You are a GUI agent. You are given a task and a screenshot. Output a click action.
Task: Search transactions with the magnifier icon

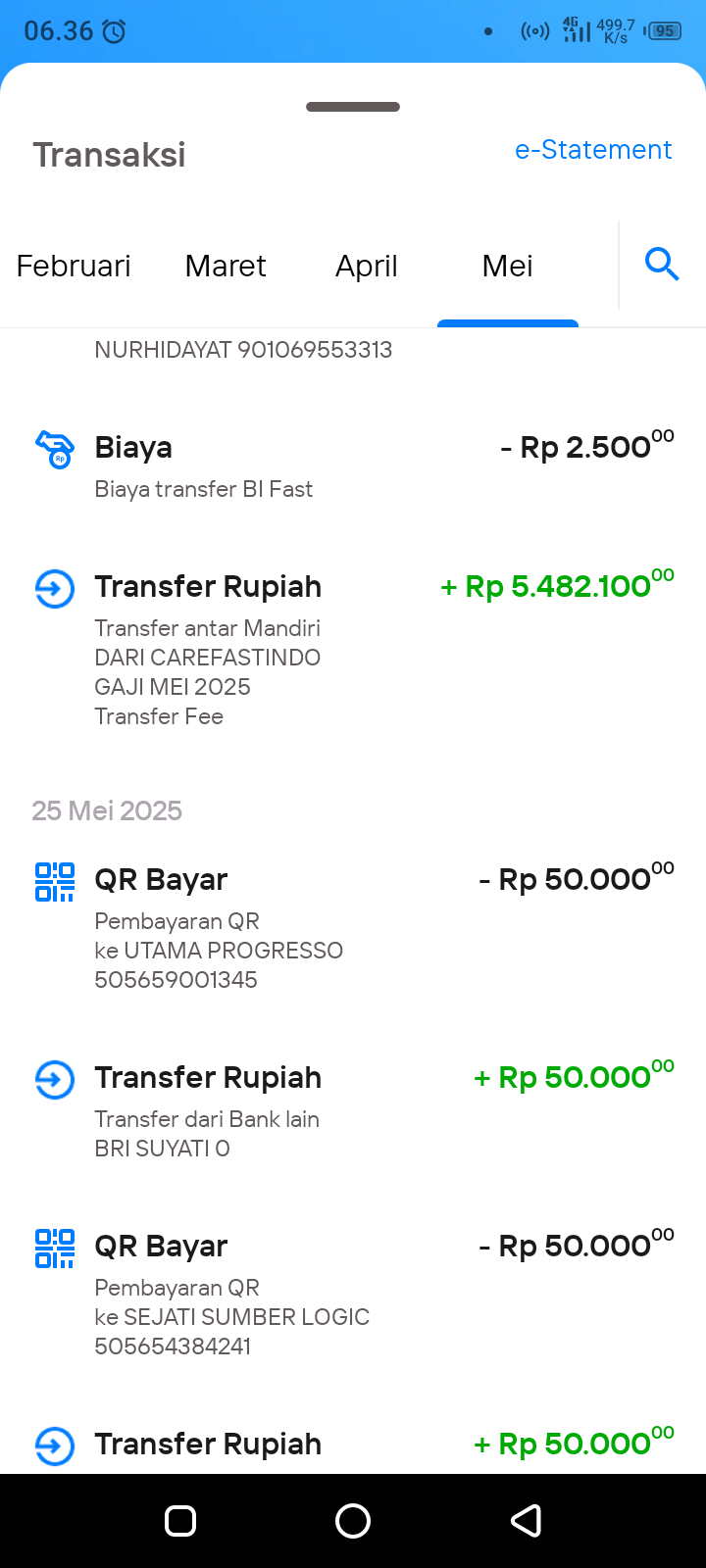[x=662, y=265]
